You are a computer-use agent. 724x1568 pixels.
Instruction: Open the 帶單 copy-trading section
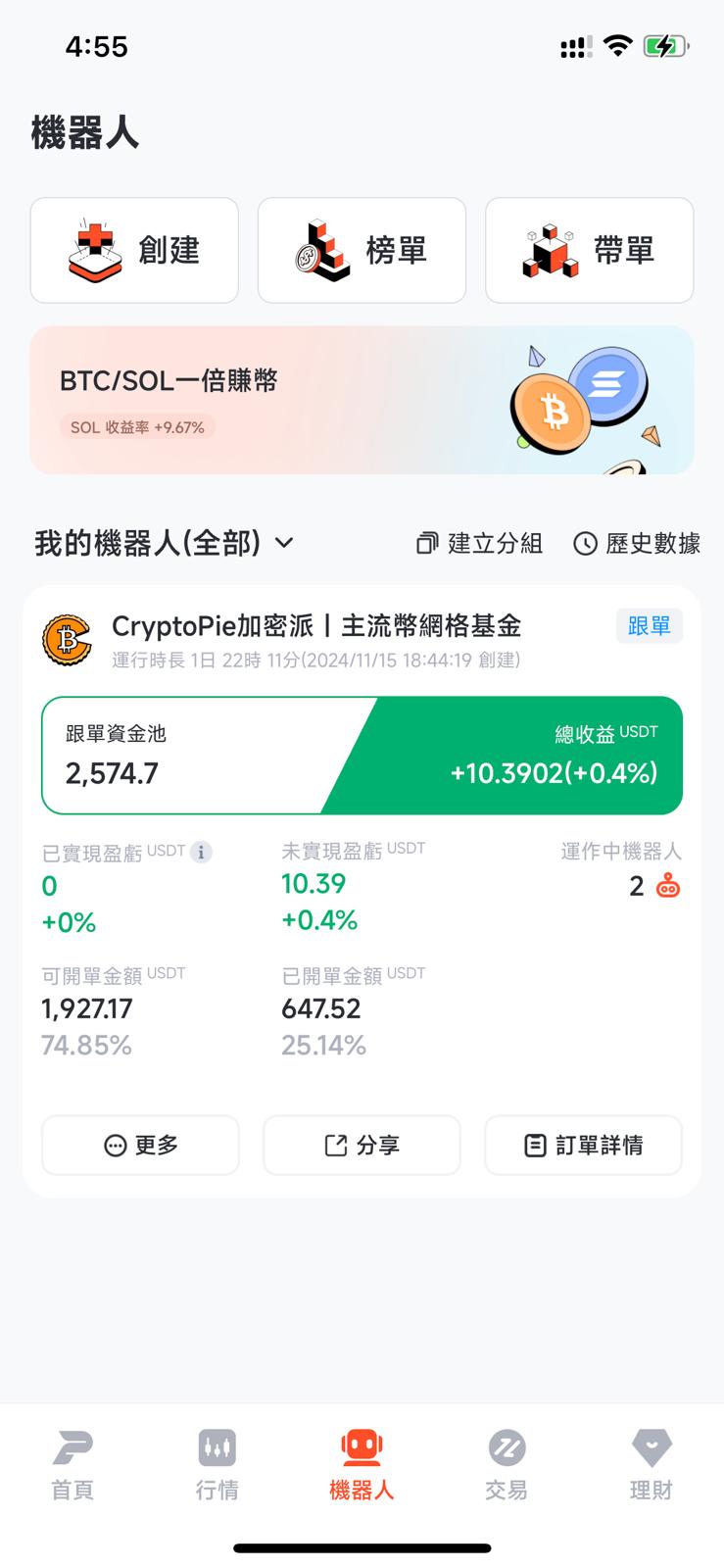[589, 251]
